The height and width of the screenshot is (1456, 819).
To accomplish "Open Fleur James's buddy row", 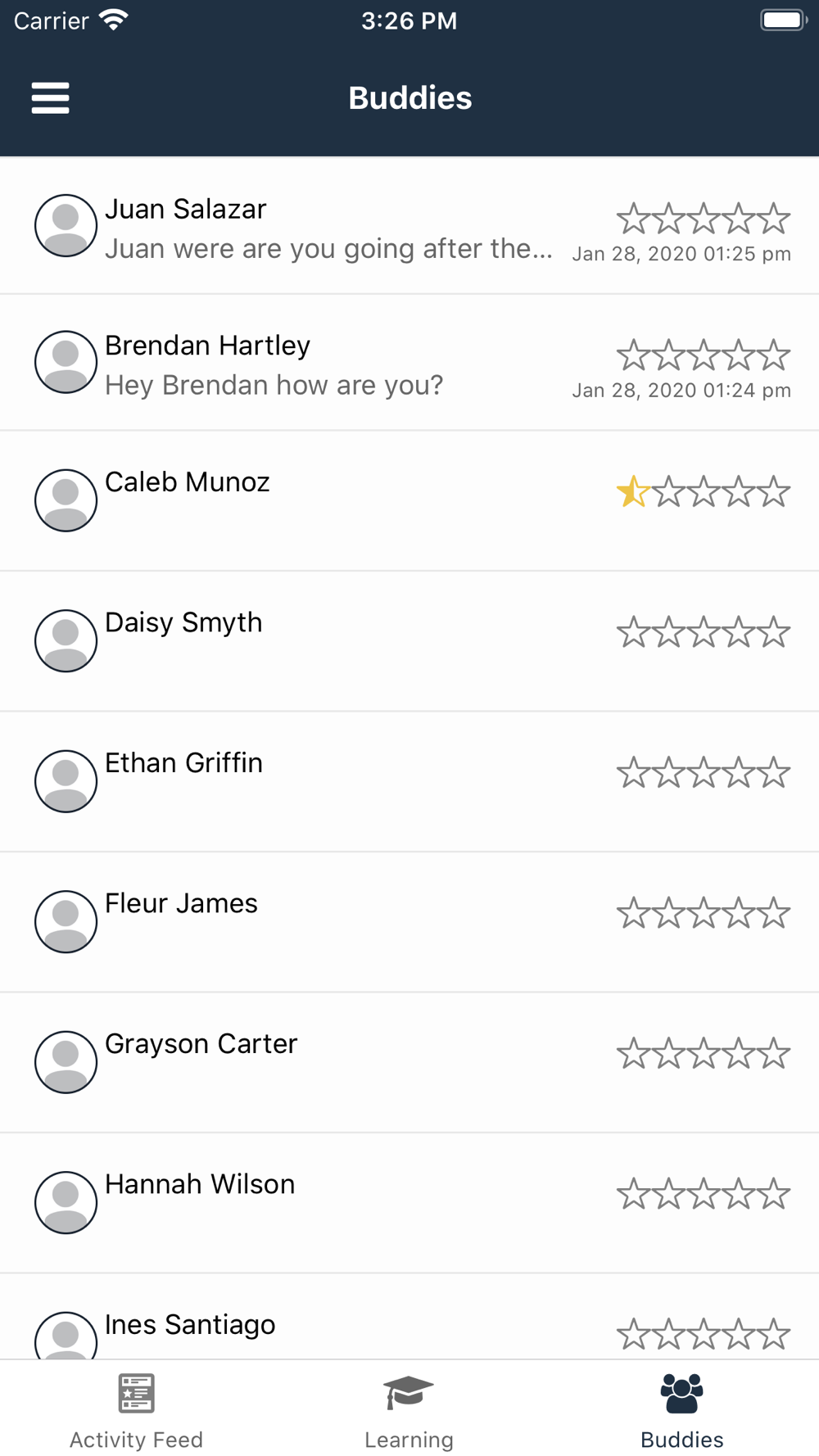I will (x=409, y=922).
